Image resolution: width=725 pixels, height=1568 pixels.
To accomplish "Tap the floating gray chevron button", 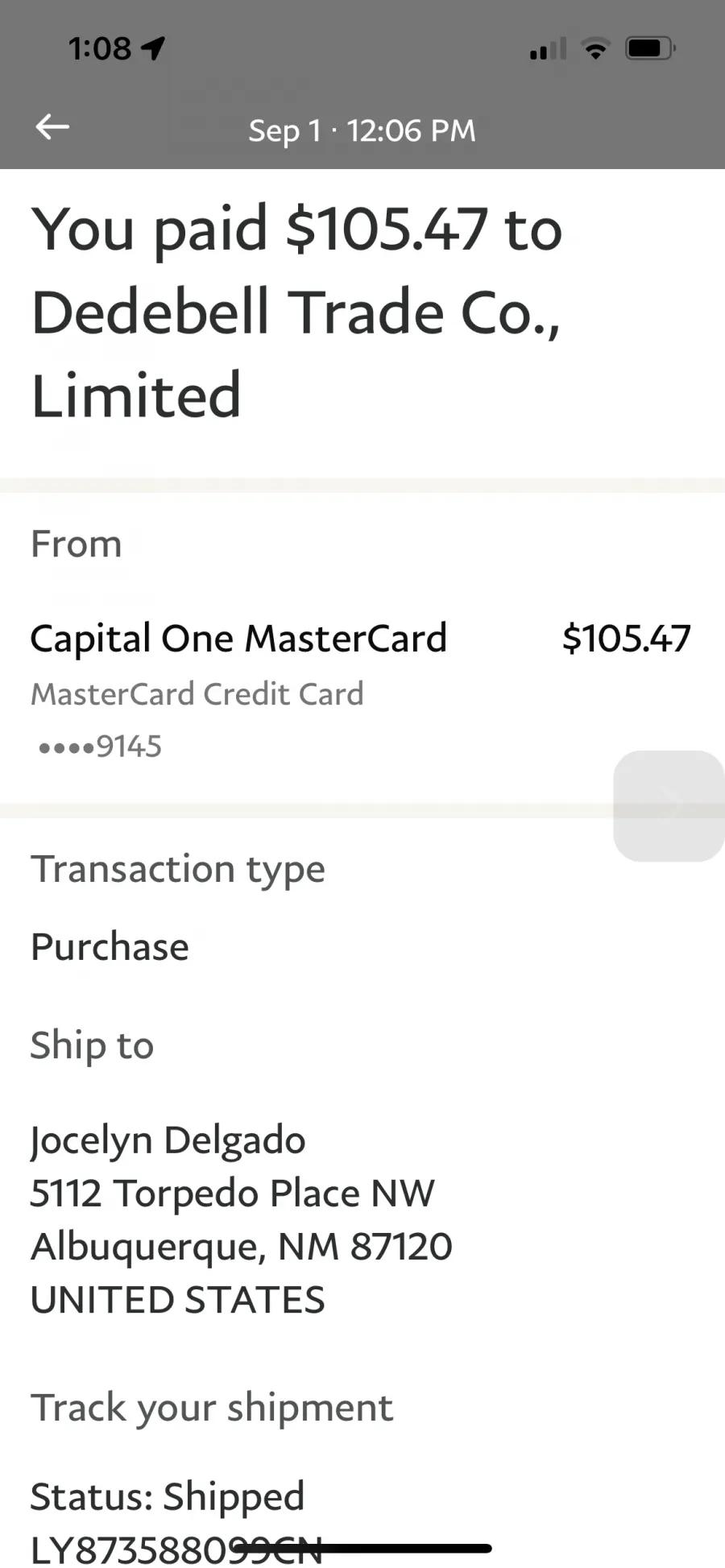I will click(x=669, y=805).
